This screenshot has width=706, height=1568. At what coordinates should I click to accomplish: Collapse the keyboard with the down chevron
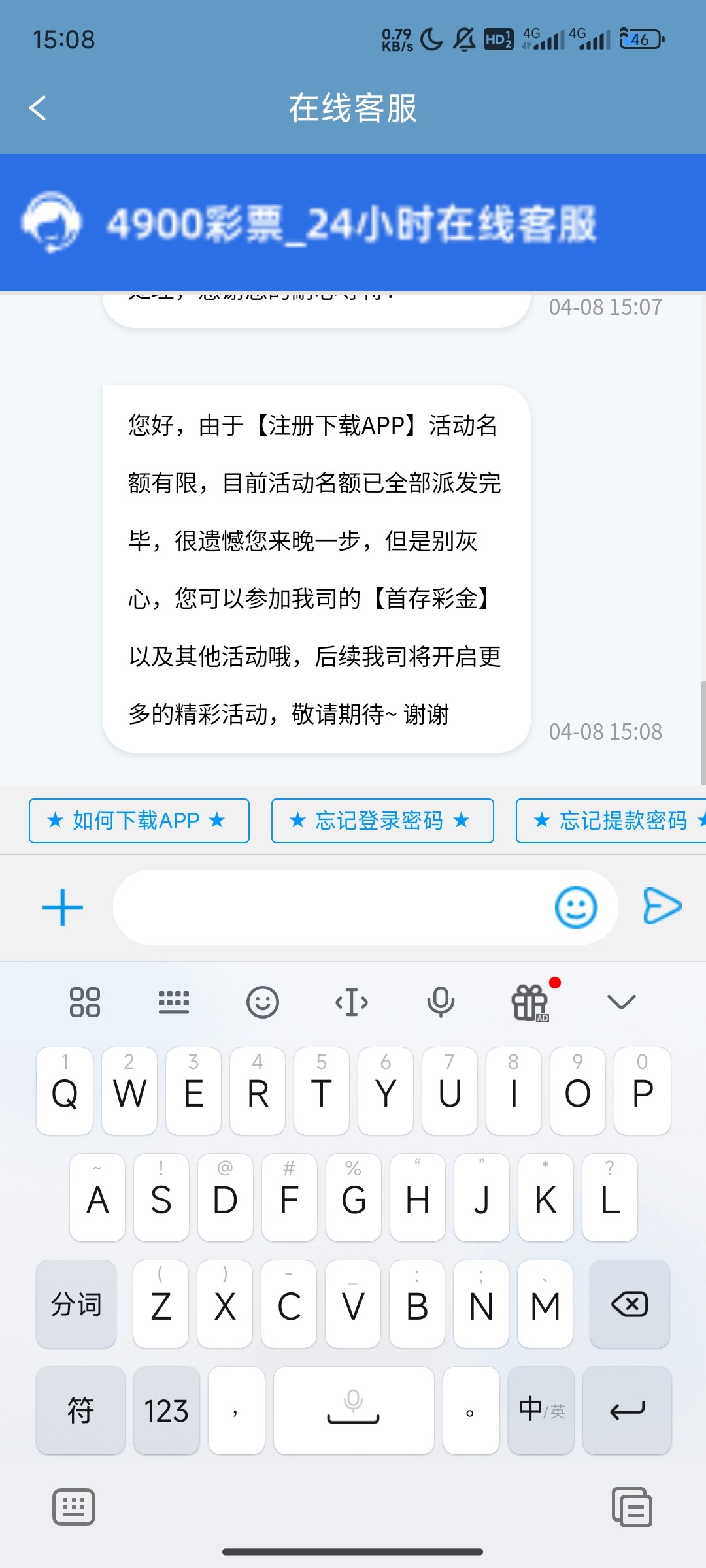pyautogui.click(x=621, y=1002)
